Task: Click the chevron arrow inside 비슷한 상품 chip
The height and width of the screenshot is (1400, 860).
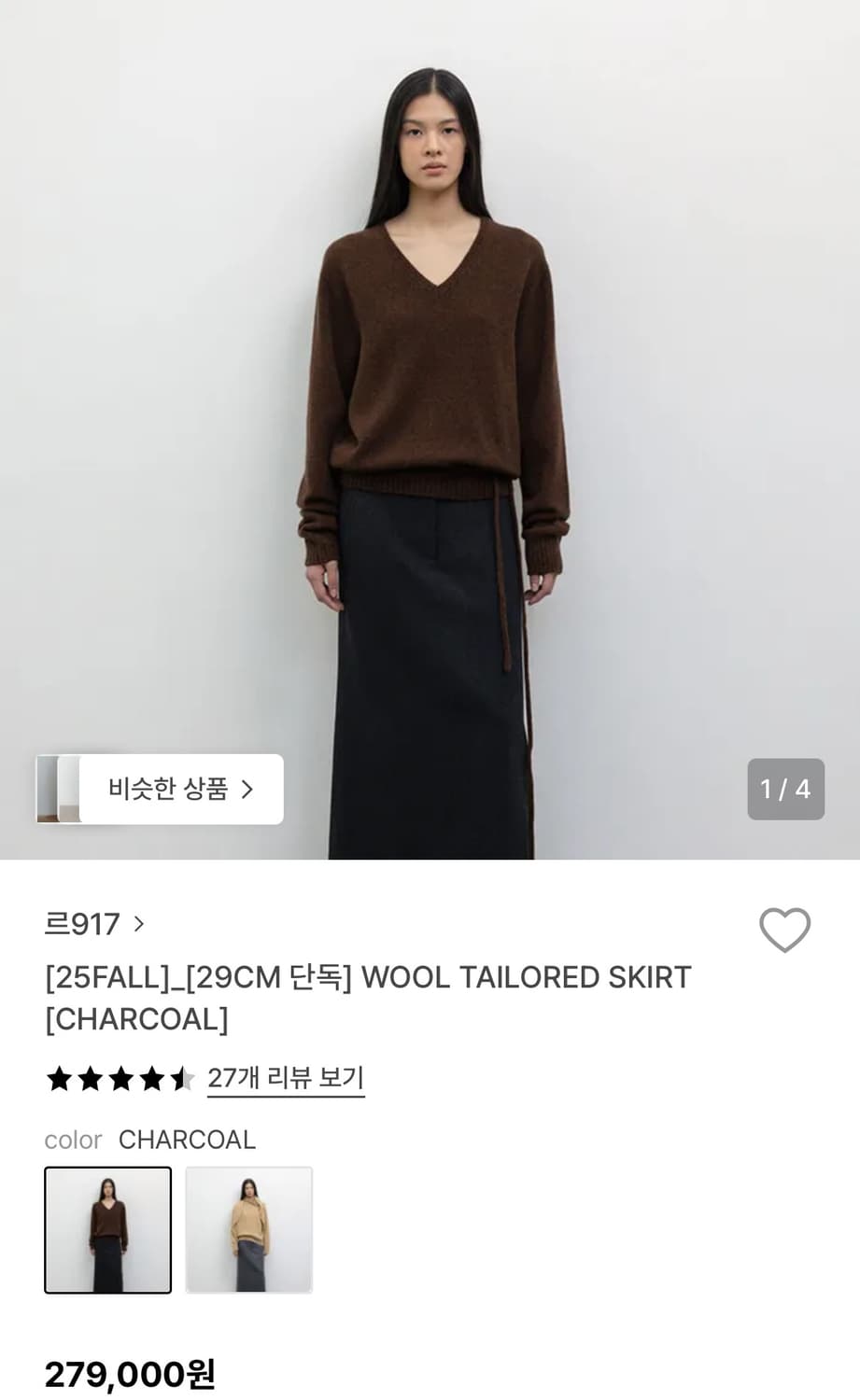Action: [248, 789]
